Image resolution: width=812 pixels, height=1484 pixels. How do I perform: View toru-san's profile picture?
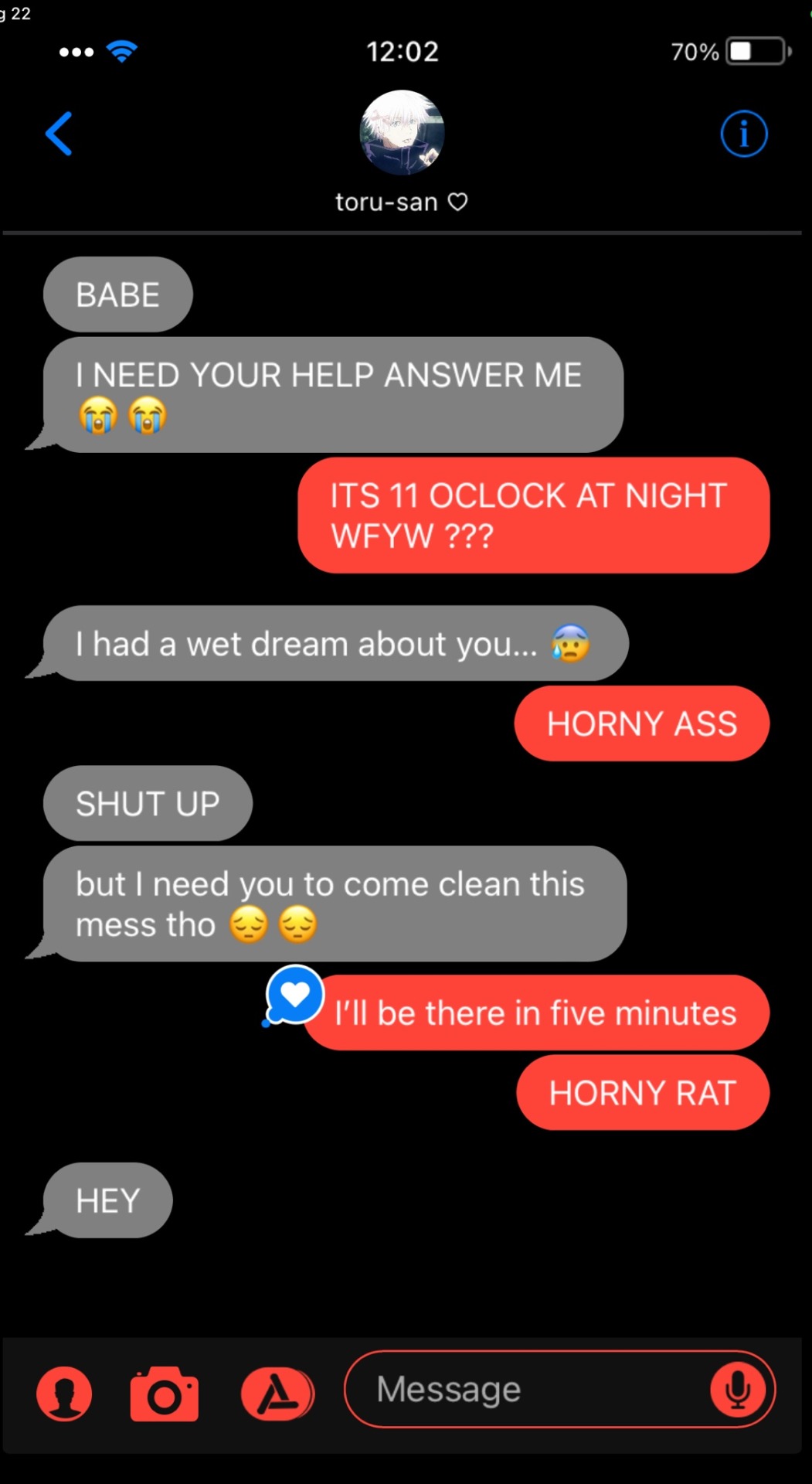(x=402, y=132)
